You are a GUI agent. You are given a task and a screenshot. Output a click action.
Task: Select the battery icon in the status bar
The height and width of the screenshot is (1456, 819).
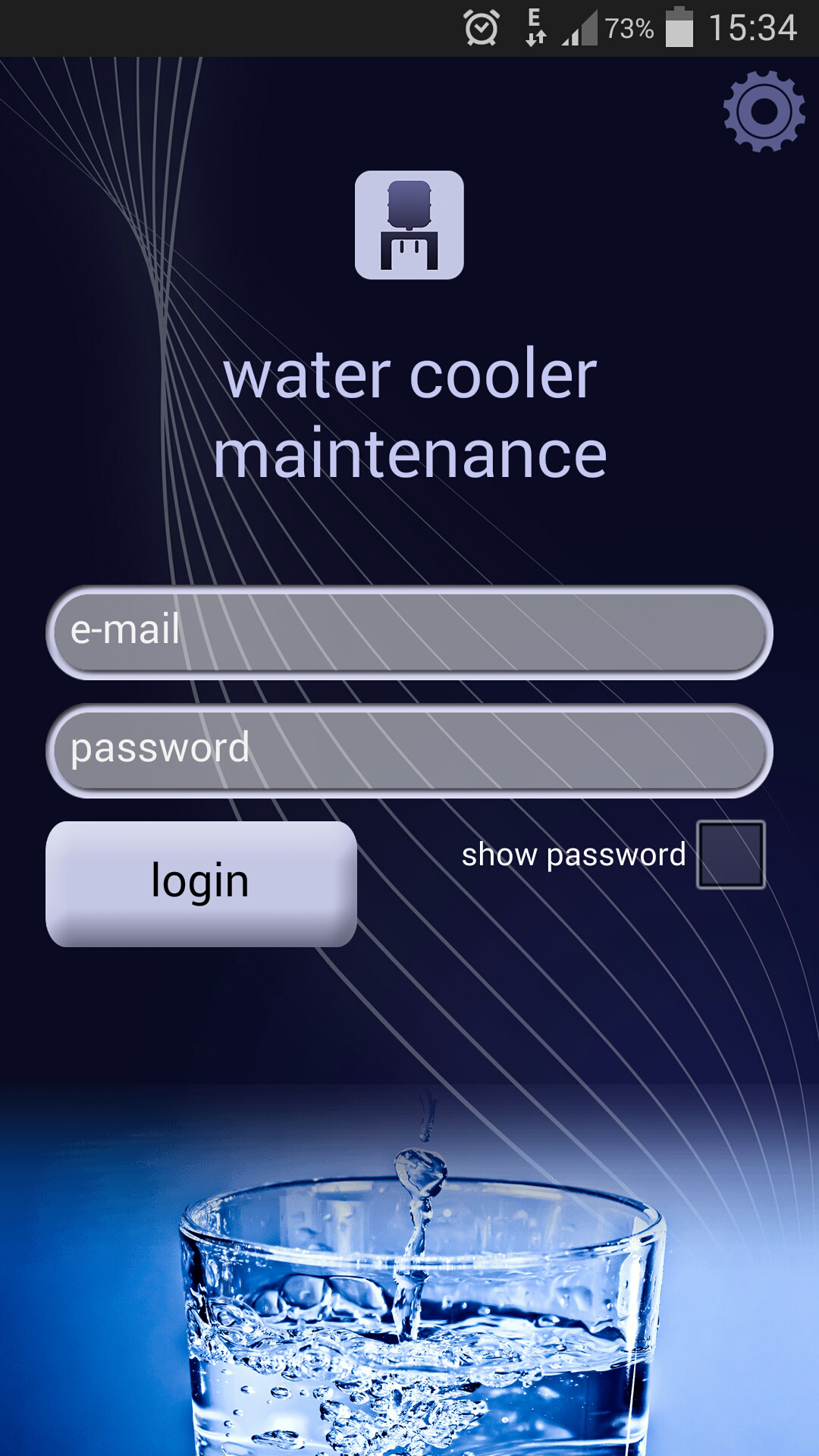click(680, 27)
